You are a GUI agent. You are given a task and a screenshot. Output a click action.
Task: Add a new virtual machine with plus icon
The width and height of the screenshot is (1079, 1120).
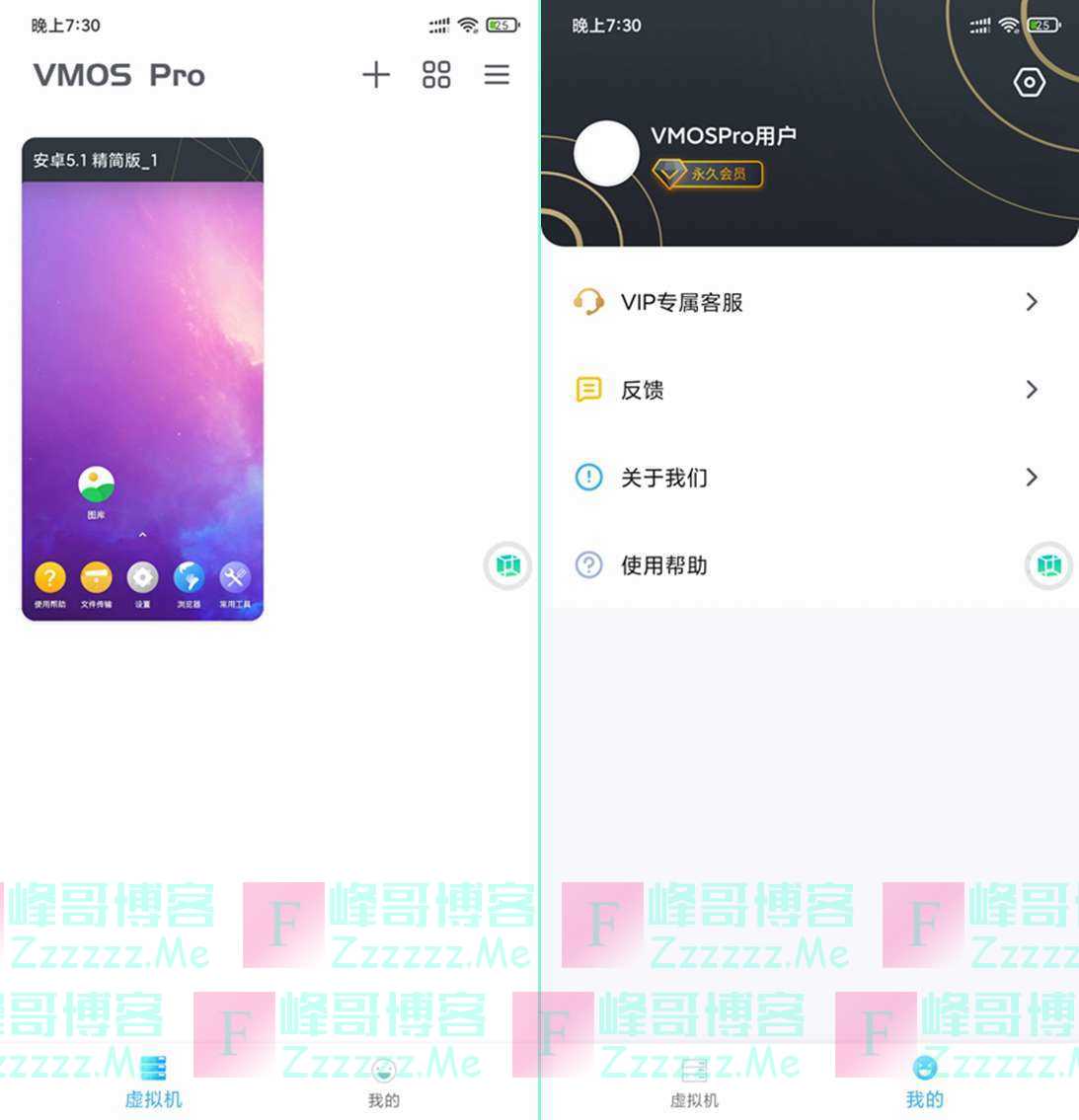pos(376,75)
